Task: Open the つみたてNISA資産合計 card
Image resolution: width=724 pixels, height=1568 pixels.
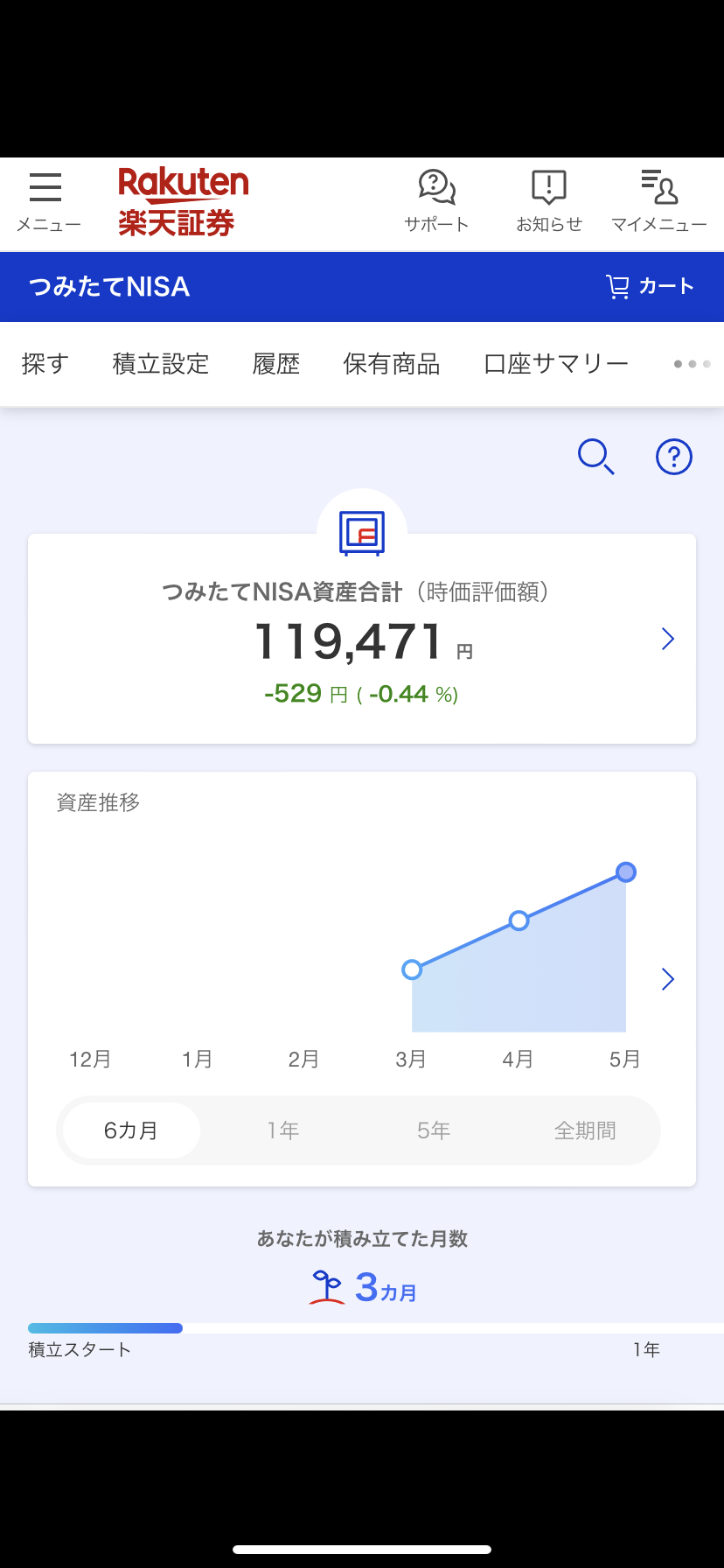Action: [x=362, y=639]
